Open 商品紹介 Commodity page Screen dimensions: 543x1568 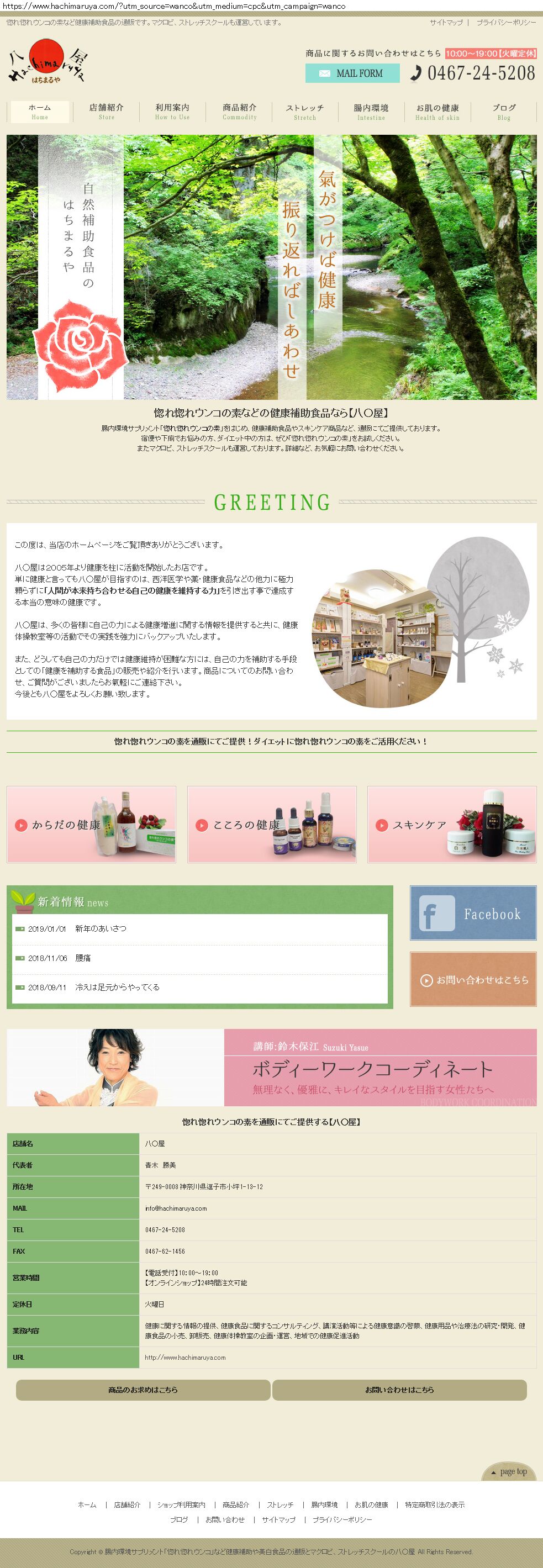click(x=239, y=112)
